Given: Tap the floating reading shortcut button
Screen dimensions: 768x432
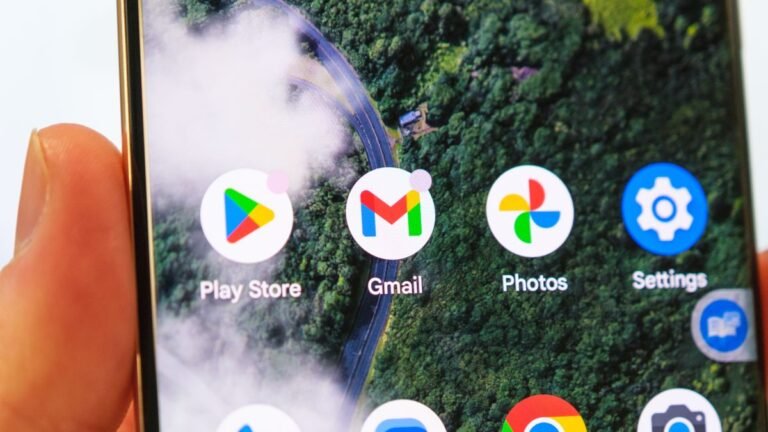Looking at the screenshot, I should [725, 326].
